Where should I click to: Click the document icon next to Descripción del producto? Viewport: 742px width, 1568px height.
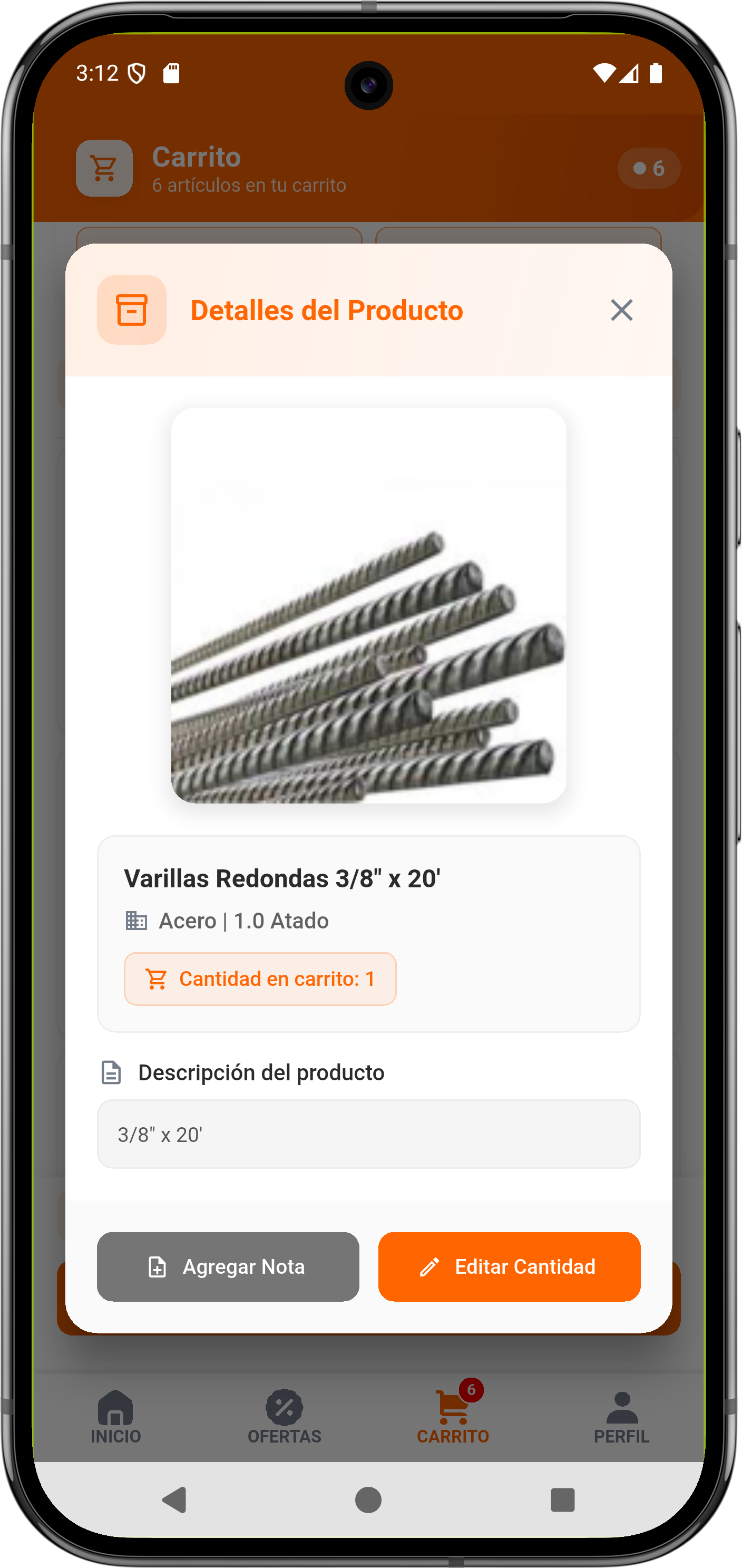[112, 1072]
